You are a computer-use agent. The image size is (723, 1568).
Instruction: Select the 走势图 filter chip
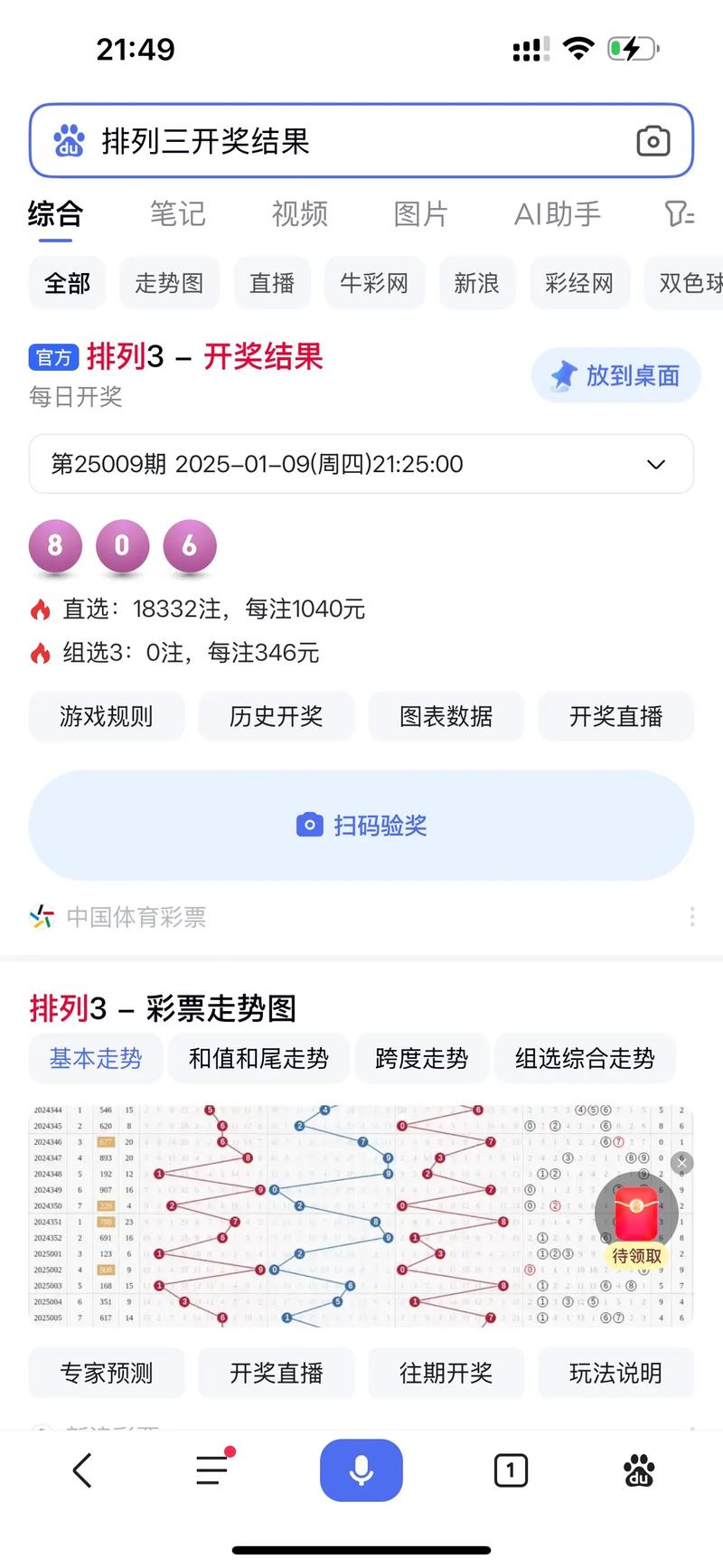[x=169, y=283]
